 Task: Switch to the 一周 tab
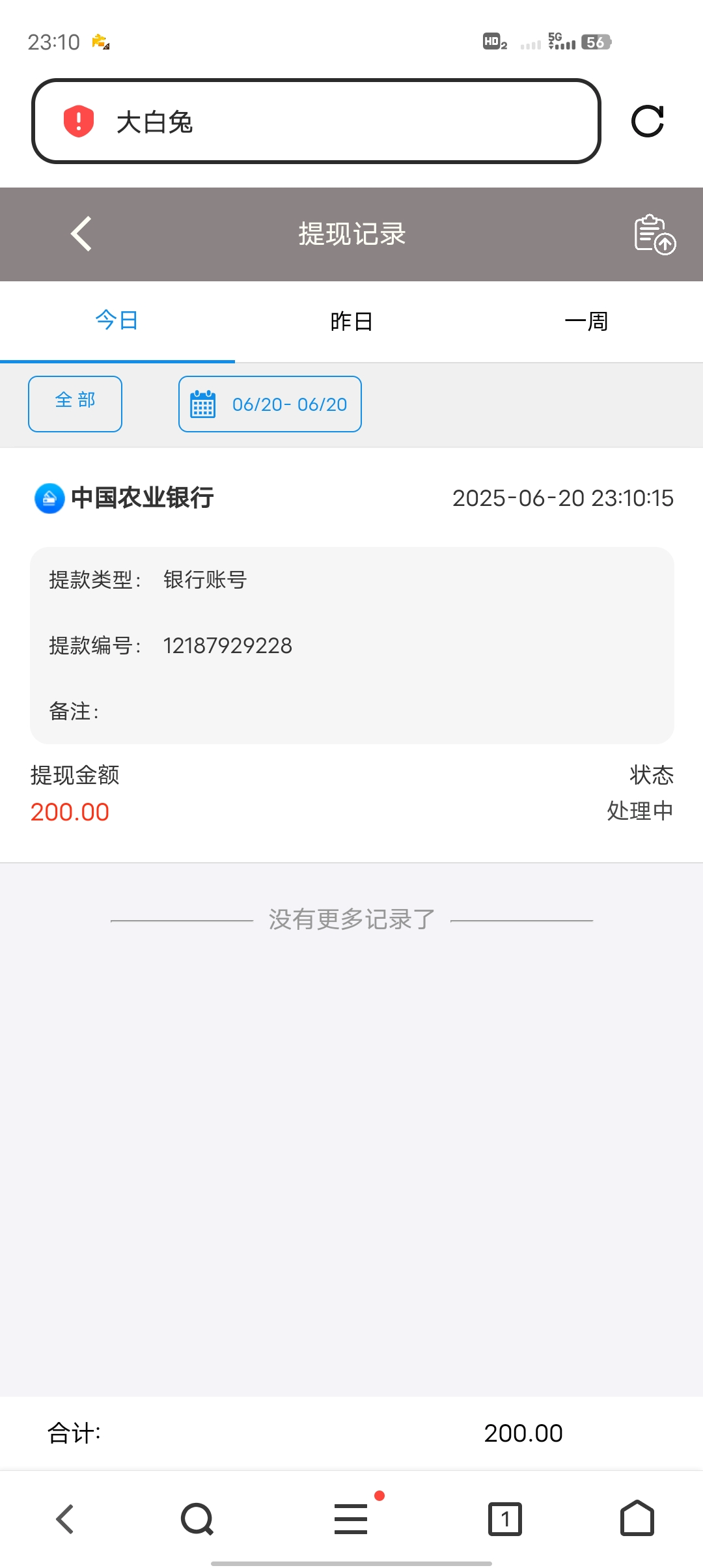pyautogui.click(x=586, y=320)
